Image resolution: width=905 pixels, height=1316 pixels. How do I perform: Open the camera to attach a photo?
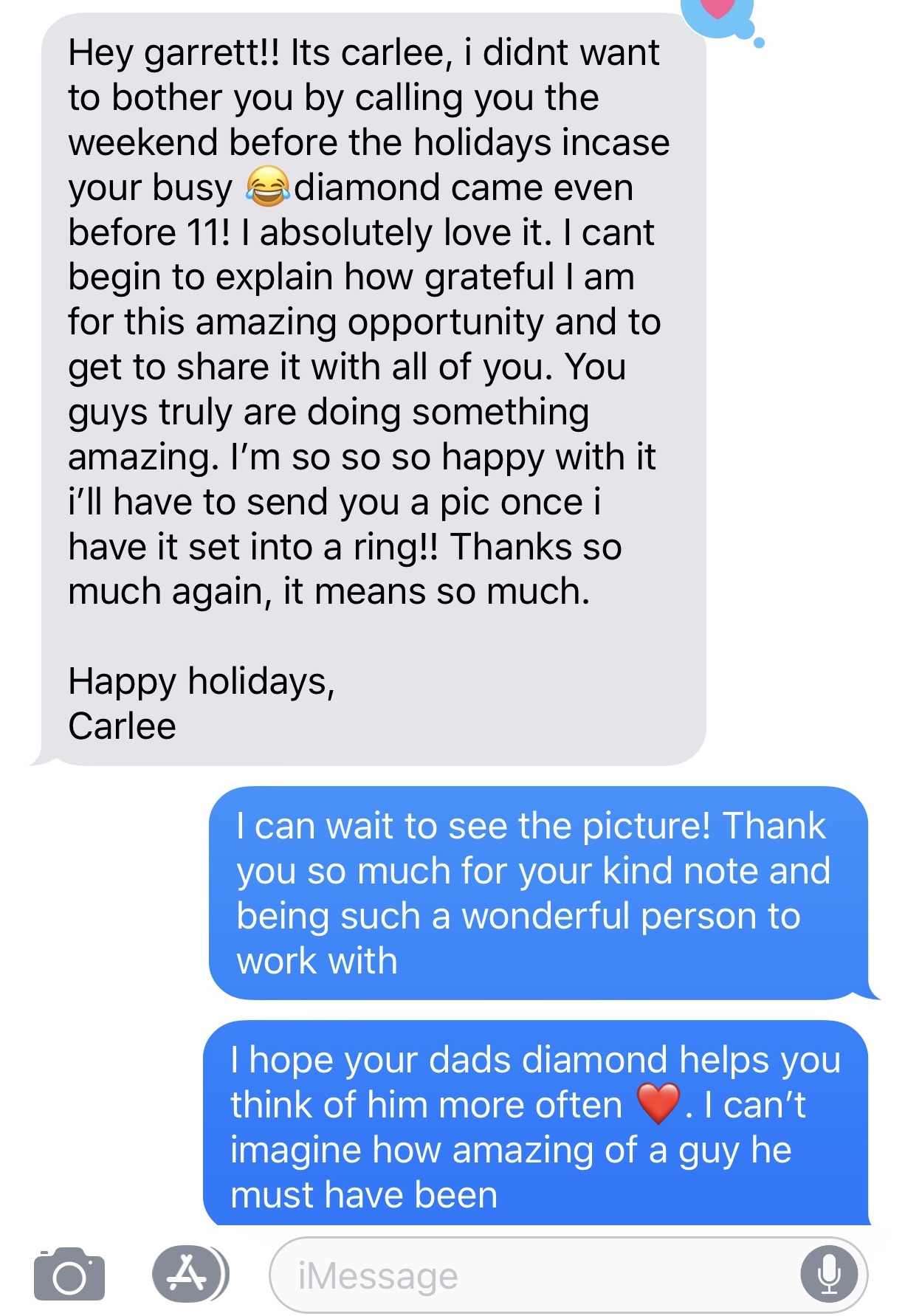(69, 1274)
